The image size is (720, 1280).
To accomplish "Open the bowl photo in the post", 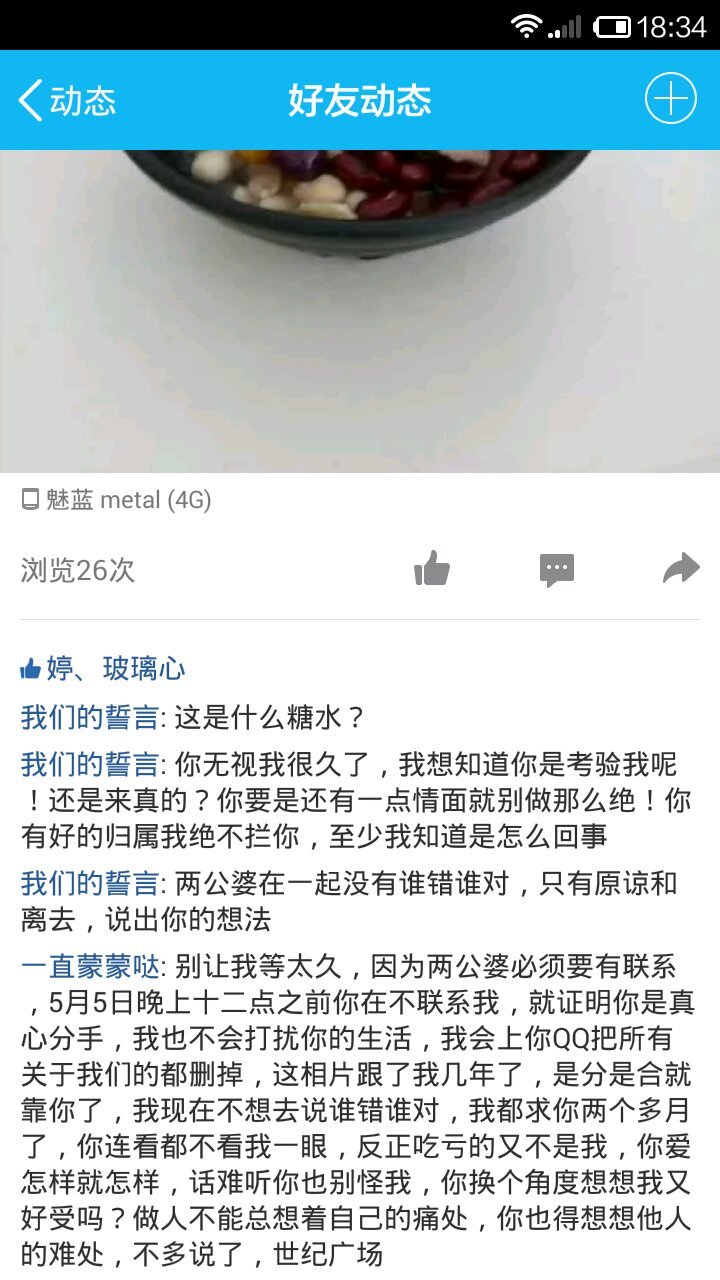I will click(360, 310).
